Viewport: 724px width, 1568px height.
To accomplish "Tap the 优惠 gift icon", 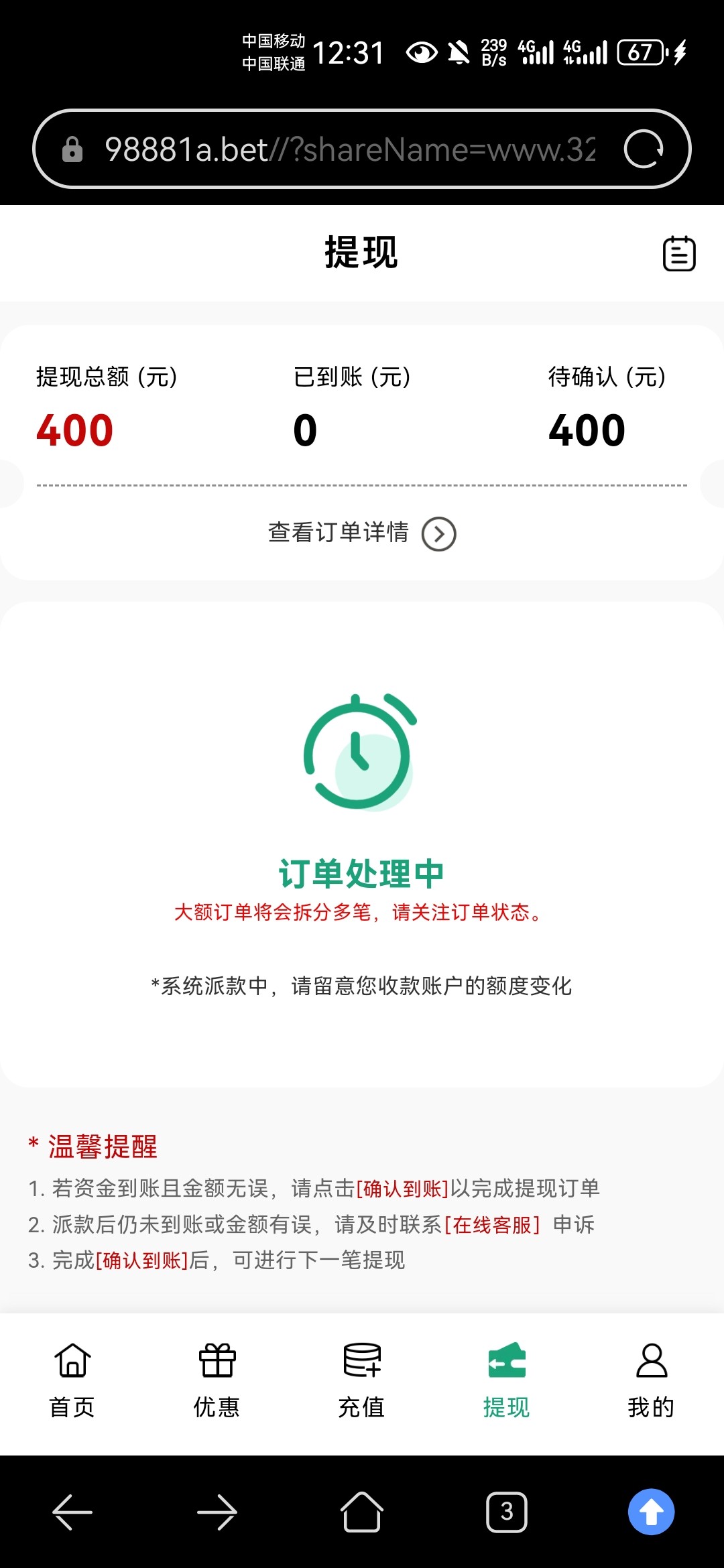I will pos(216,1361).
